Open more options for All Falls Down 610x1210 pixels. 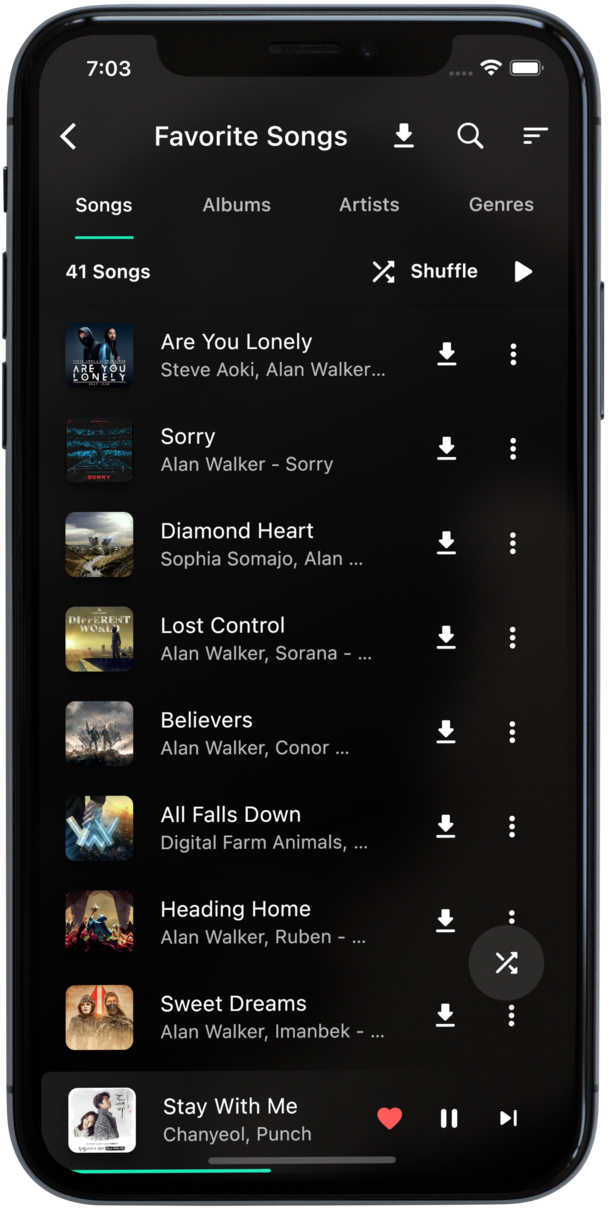tap(512, 826)
